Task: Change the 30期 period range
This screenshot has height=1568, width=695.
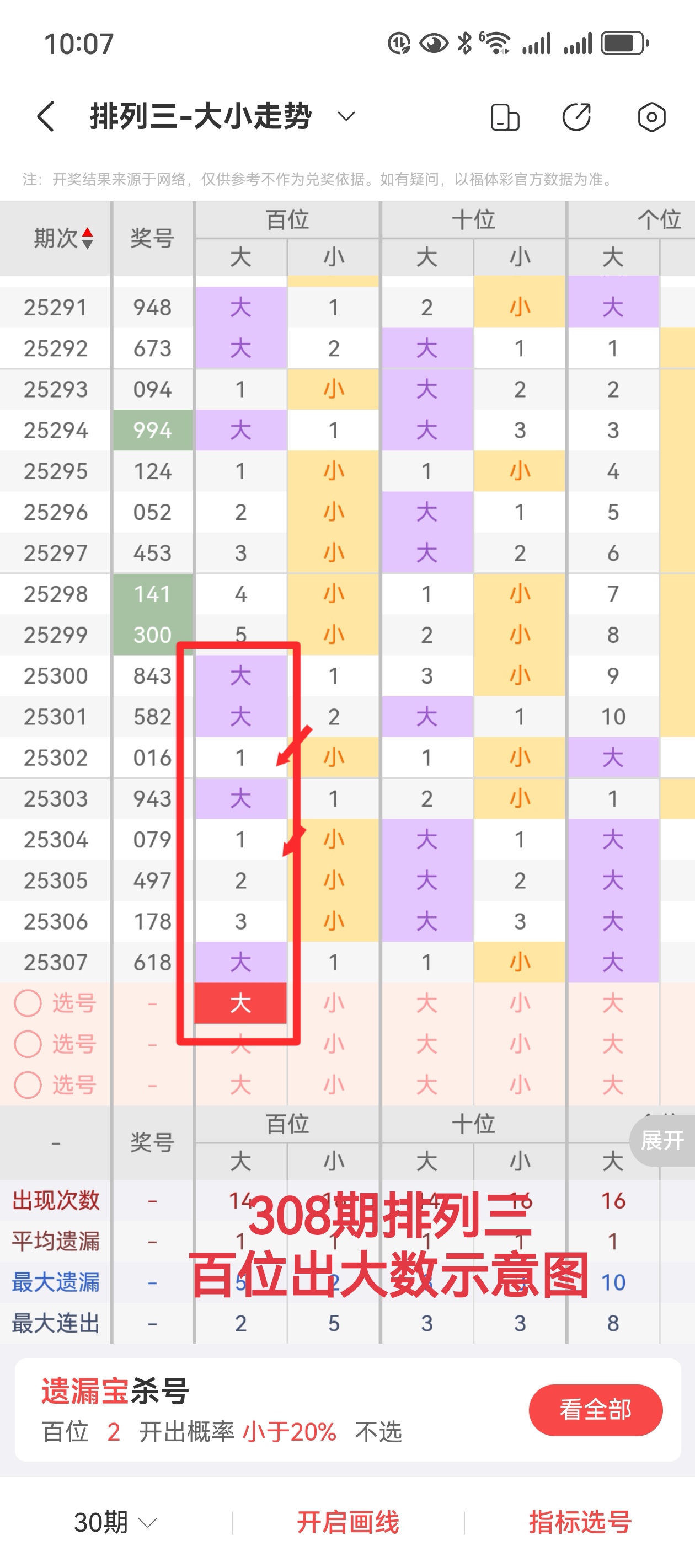Action: [x=115, y=1522]
